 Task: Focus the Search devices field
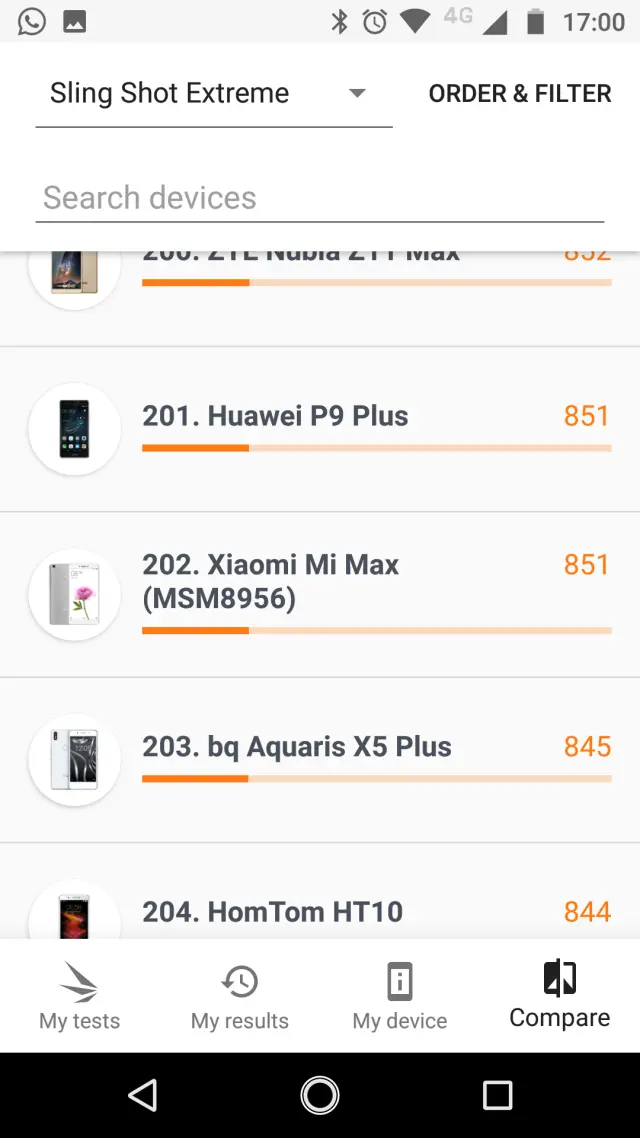pos(320,198)
